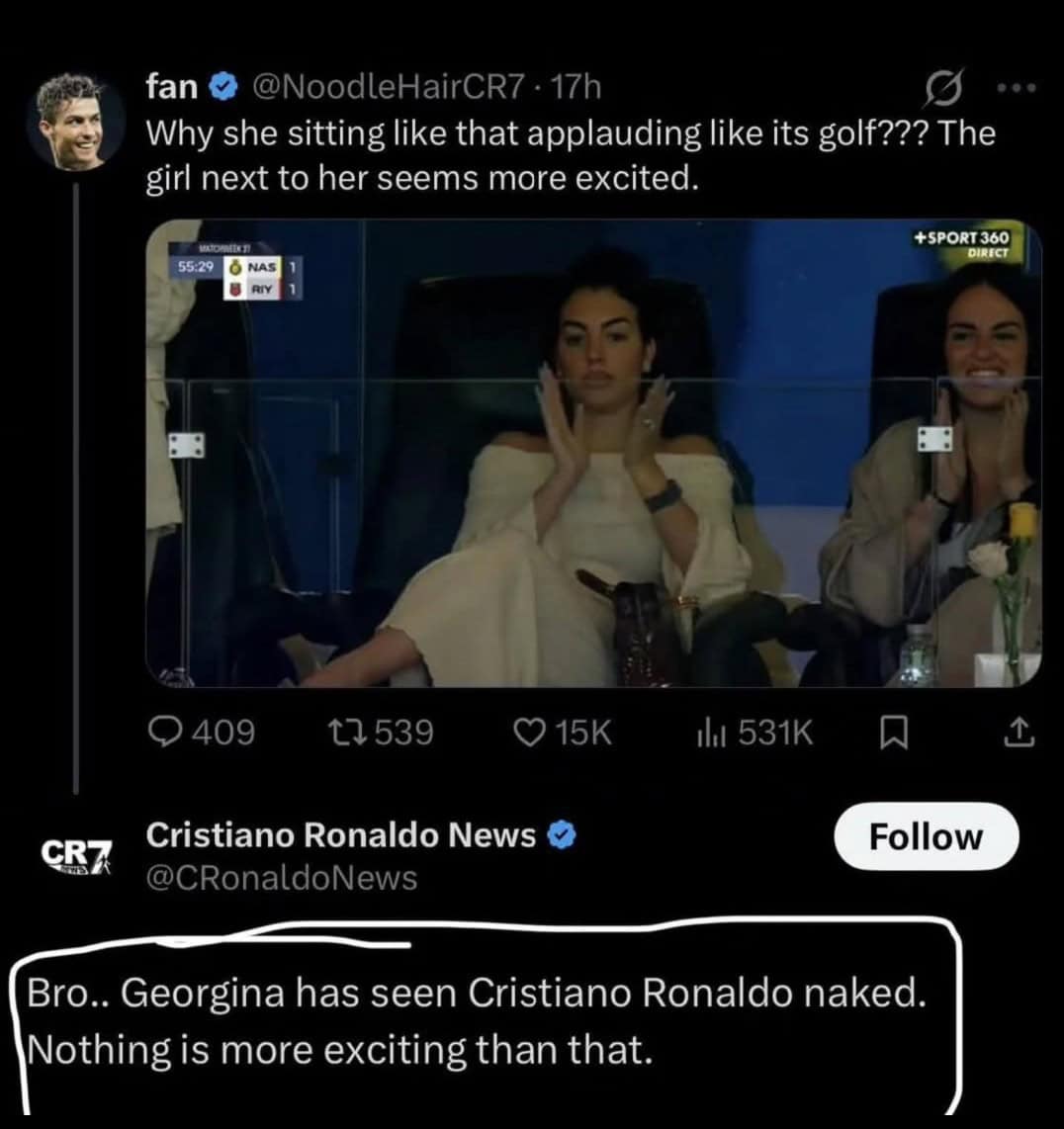Like fan's post with 15K likes

565,733
